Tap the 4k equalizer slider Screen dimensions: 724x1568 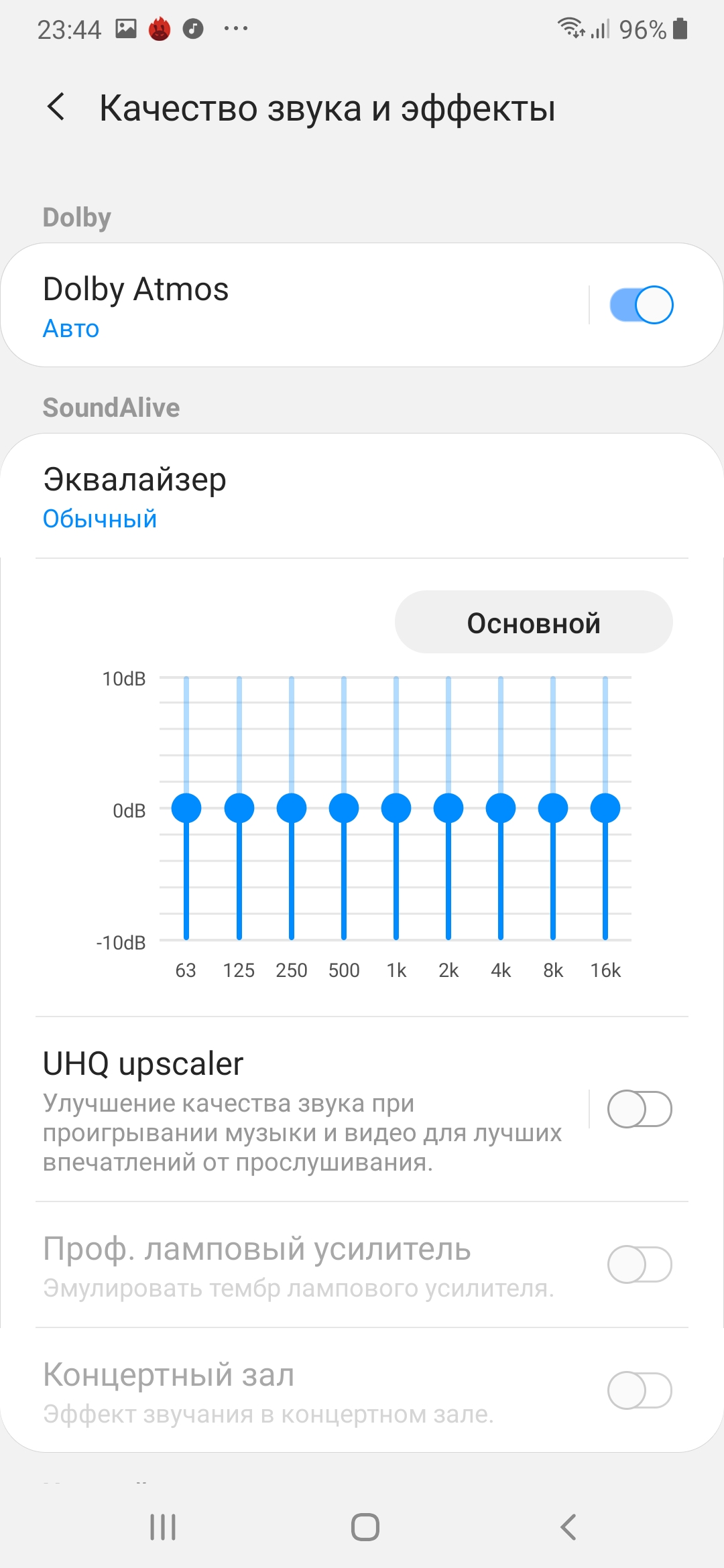click(x=501, y=808)
